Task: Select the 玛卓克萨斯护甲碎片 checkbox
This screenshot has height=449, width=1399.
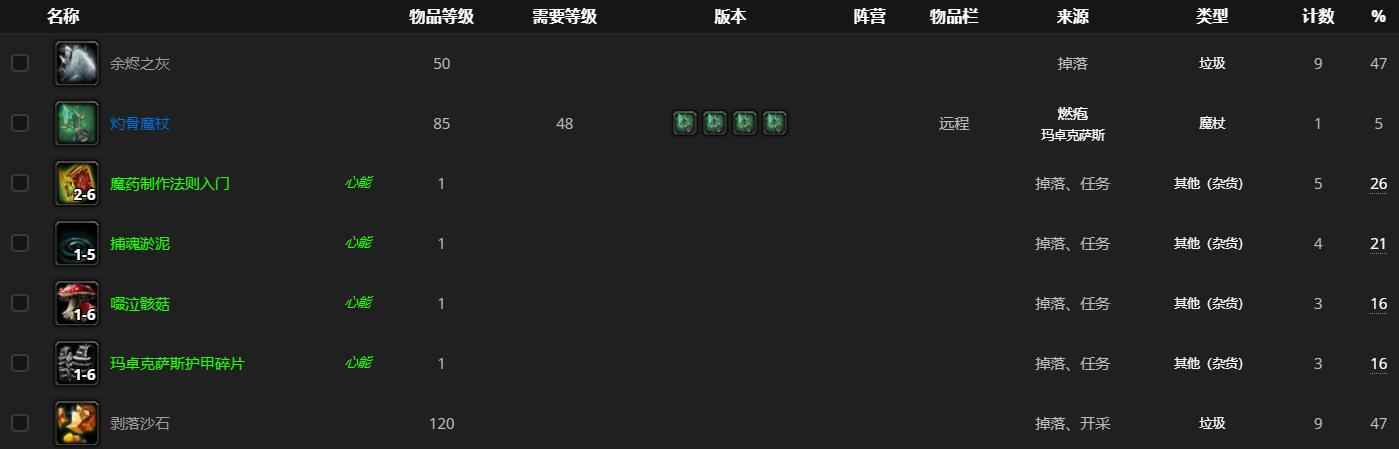Action: tap(20, 363)
